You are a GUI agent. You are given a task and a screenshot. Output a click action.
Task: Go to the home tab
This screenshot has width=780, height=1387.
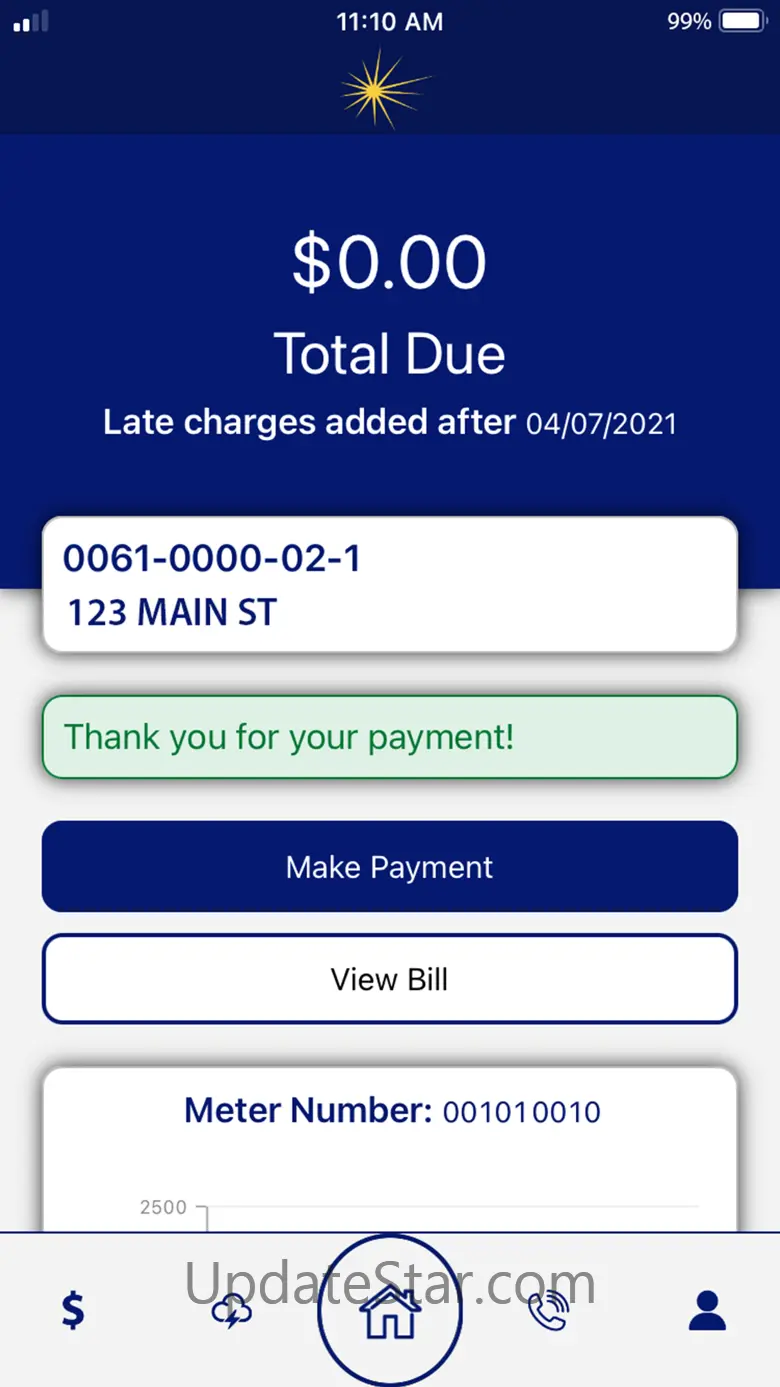[x=390, y=1311]
